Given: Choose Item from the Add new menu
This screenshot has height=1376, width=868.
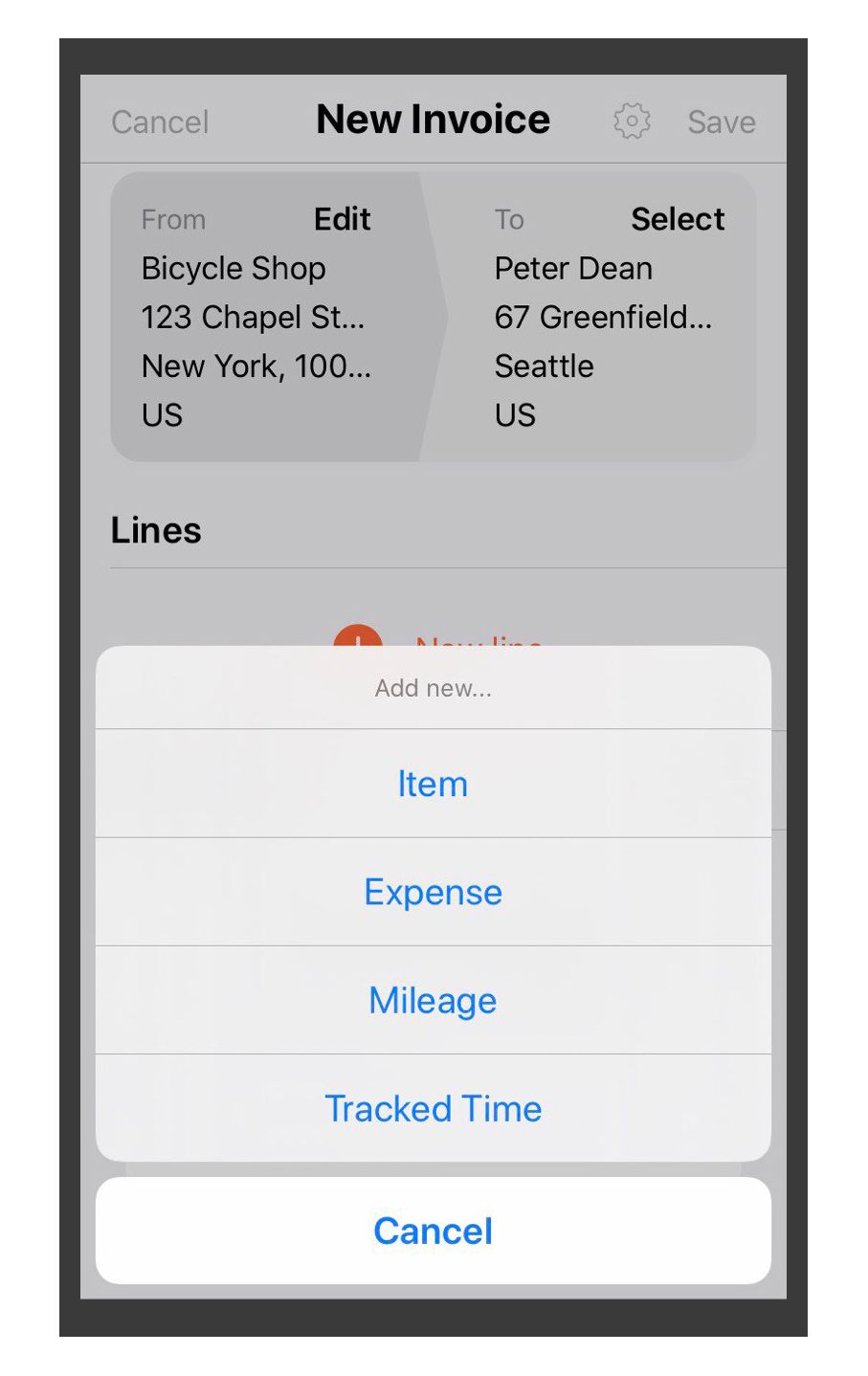Looking at the screenshot, I should click(433, 784).
